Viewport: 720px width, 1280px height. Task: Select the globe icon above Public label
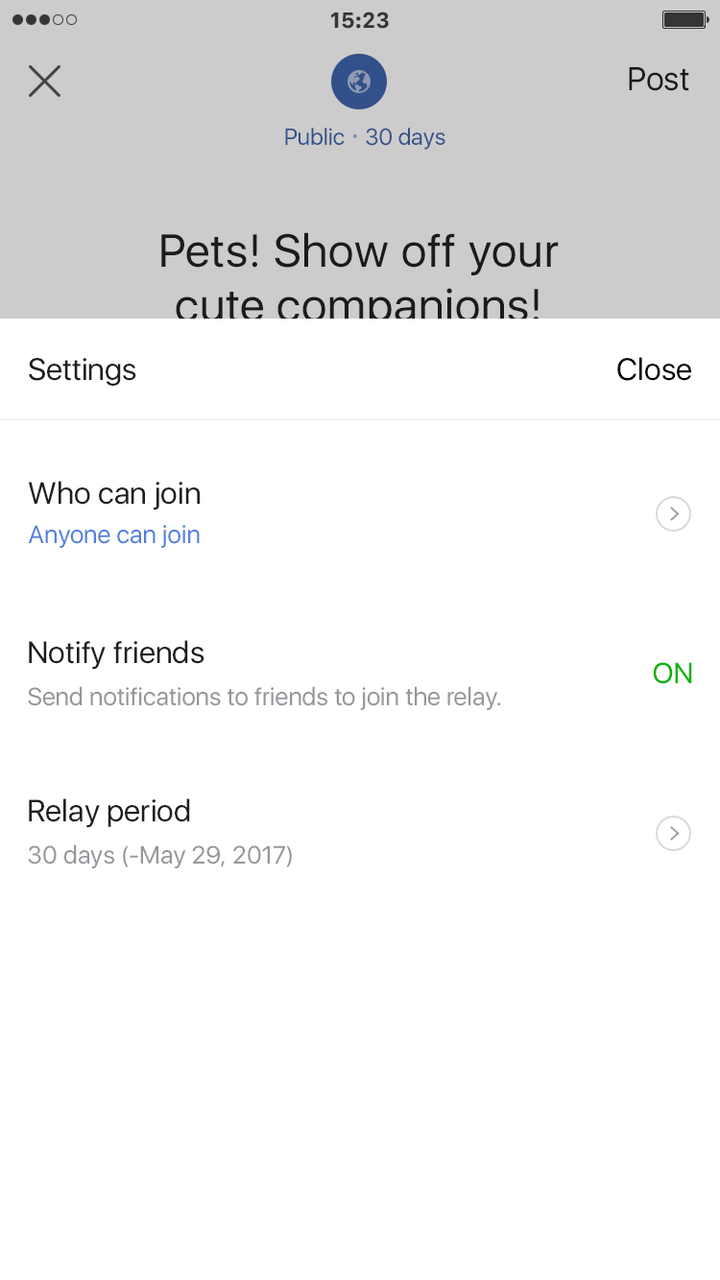(359, 81)
